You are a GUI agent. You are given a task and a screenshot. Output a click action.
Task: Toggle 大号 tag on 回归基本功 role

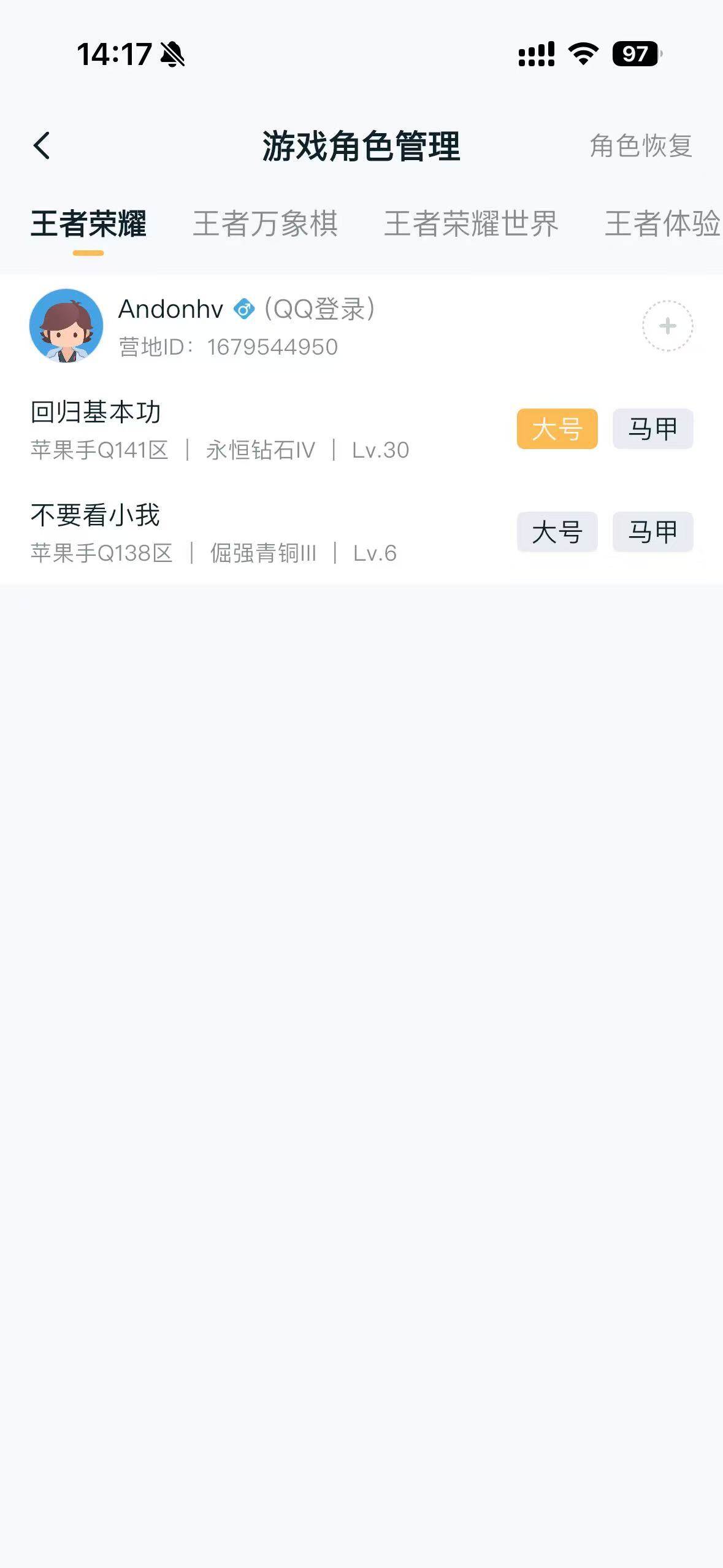point(557,428)
